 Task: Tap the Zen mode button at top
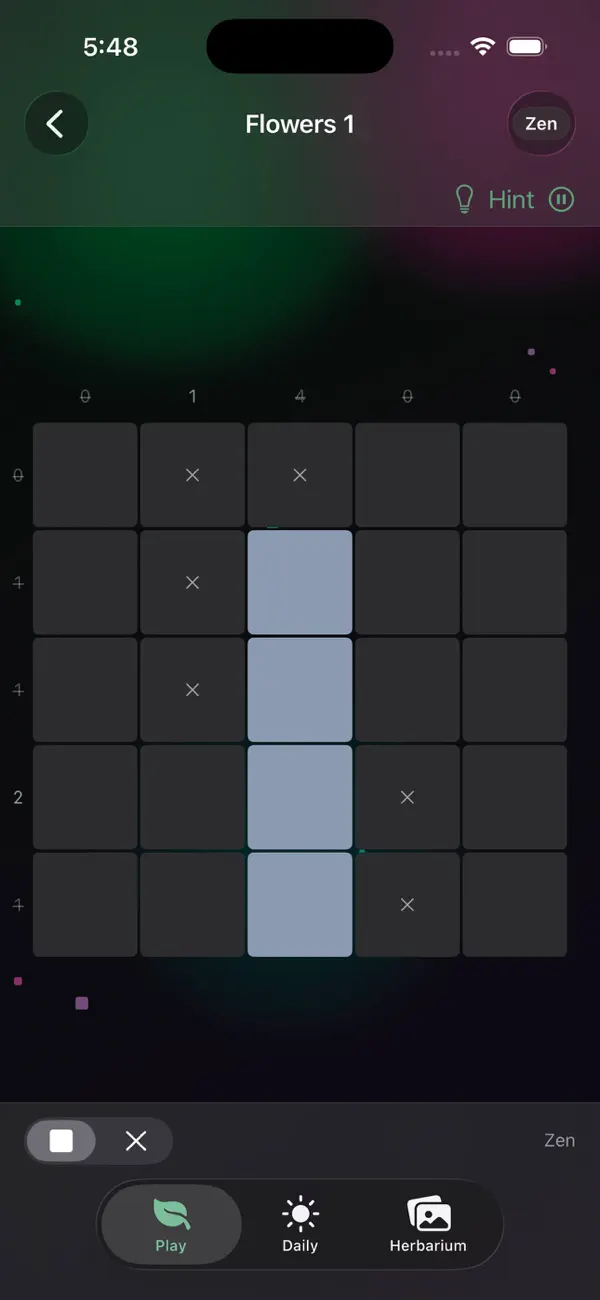(x=541, y=124)
